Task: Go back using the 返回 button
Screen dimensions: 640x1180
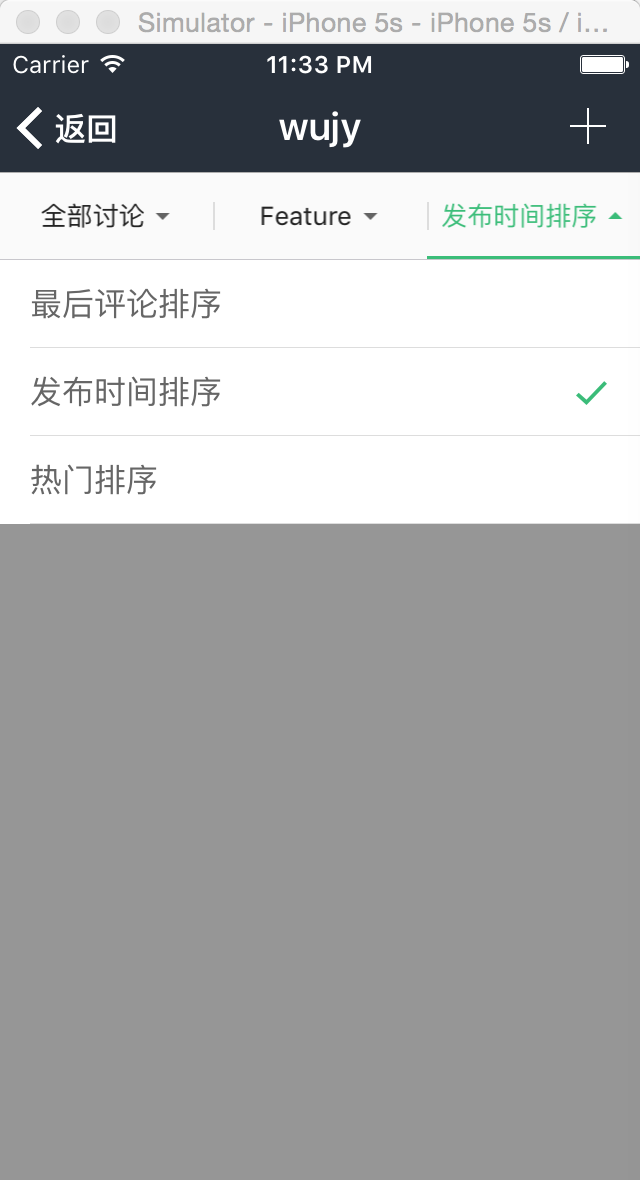Action: click(x=67, y=128)
